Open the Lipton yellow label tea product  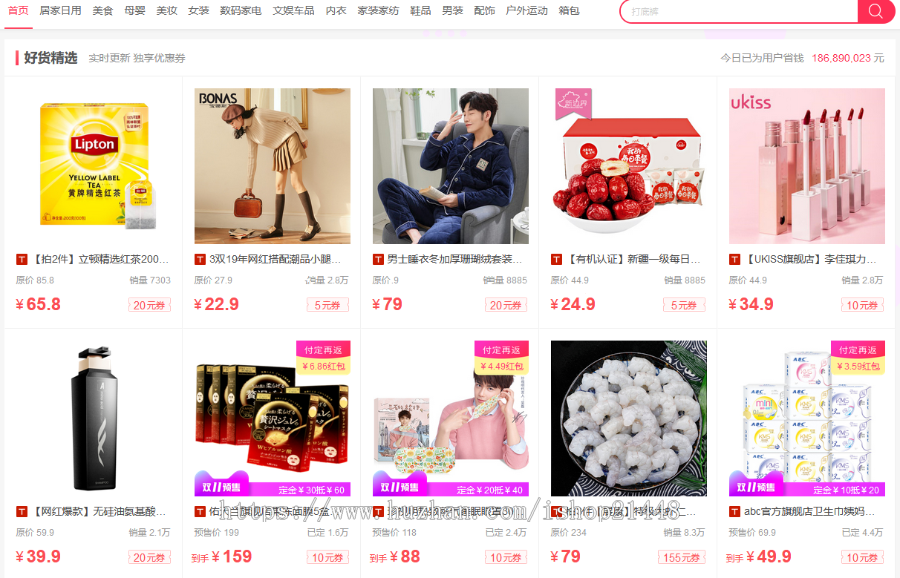93,165
